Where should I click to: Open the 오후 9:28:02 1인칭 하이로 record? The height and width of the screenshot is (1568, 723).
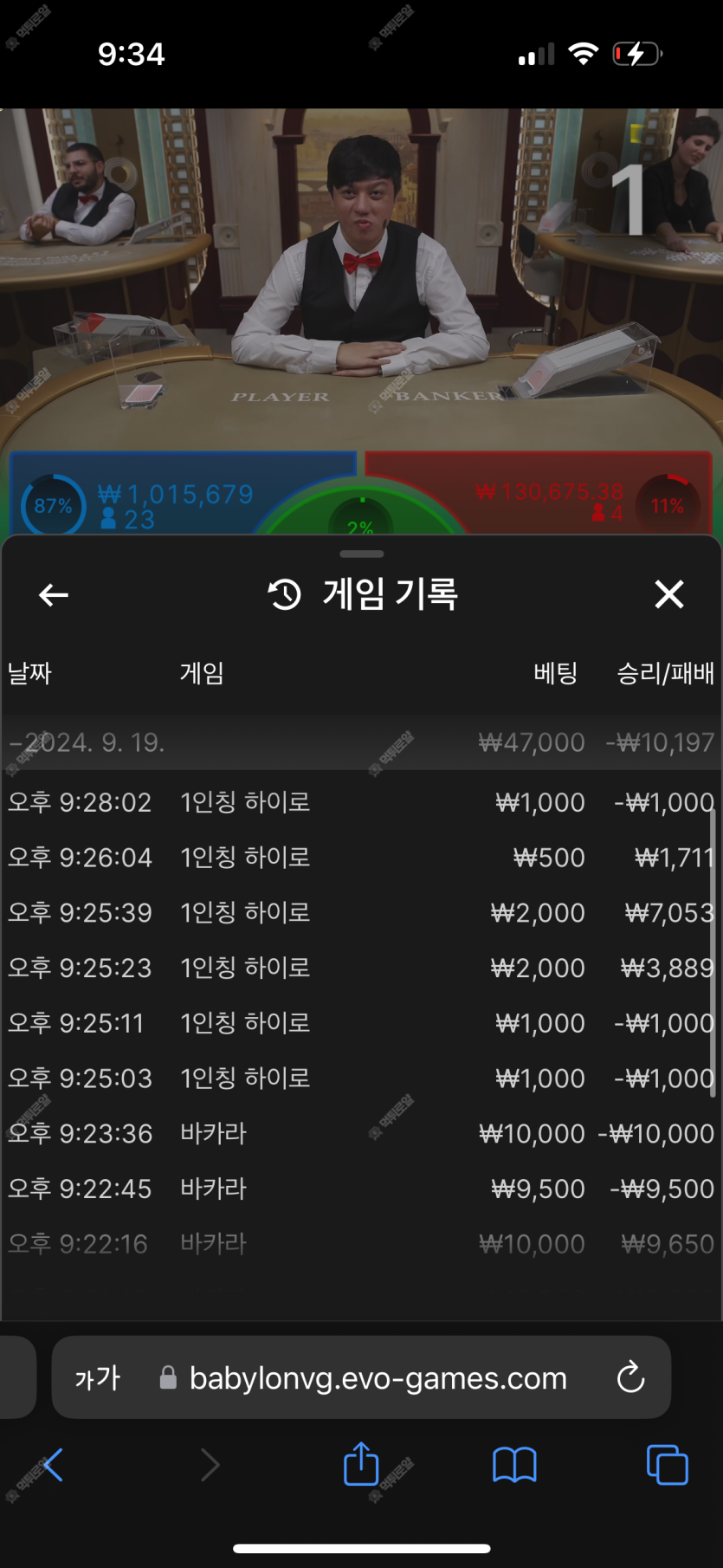pyautogui.click(x=360, y=802)
